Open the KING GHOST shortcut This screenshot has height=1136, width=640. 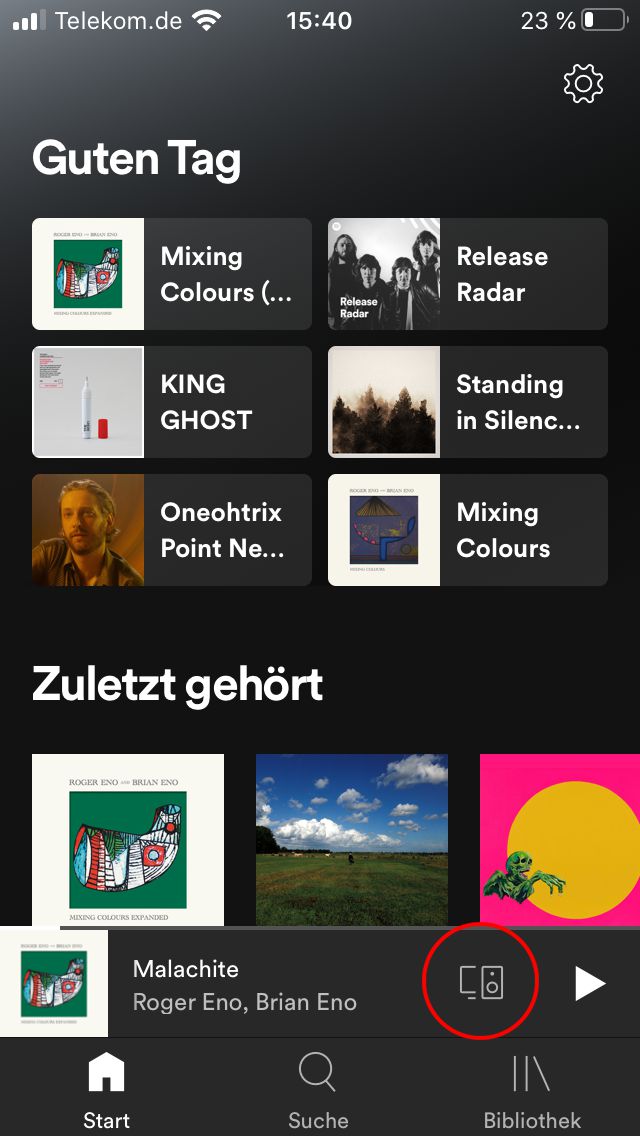[172, 402]
